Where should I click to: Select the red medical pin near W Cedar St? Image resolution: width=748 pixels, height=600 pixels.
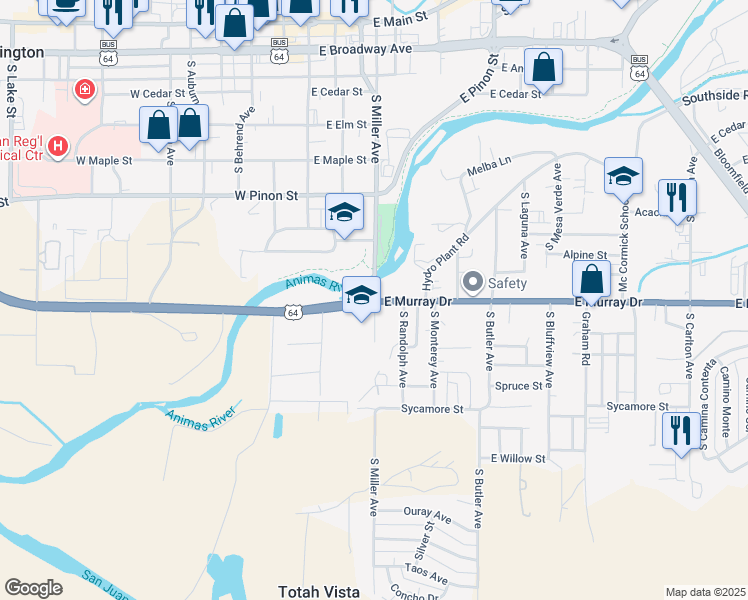[85, 91]
